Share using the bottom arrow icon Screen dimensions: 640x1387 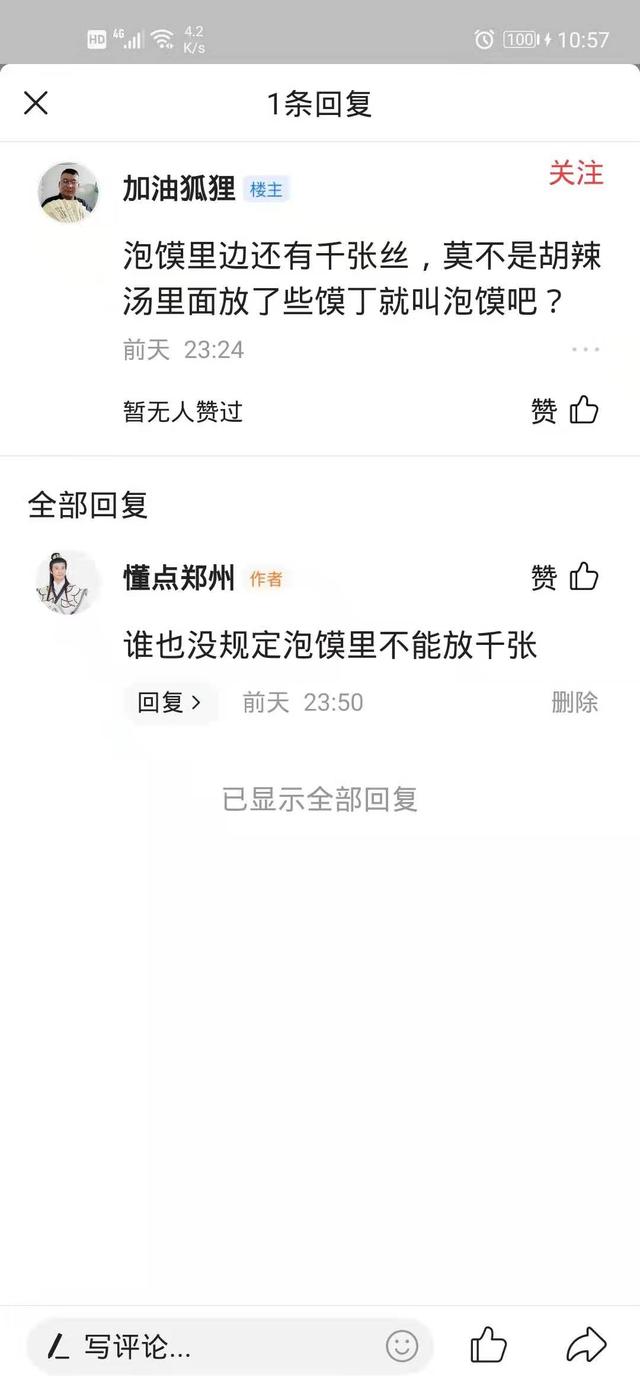[x=586, y=1345]
